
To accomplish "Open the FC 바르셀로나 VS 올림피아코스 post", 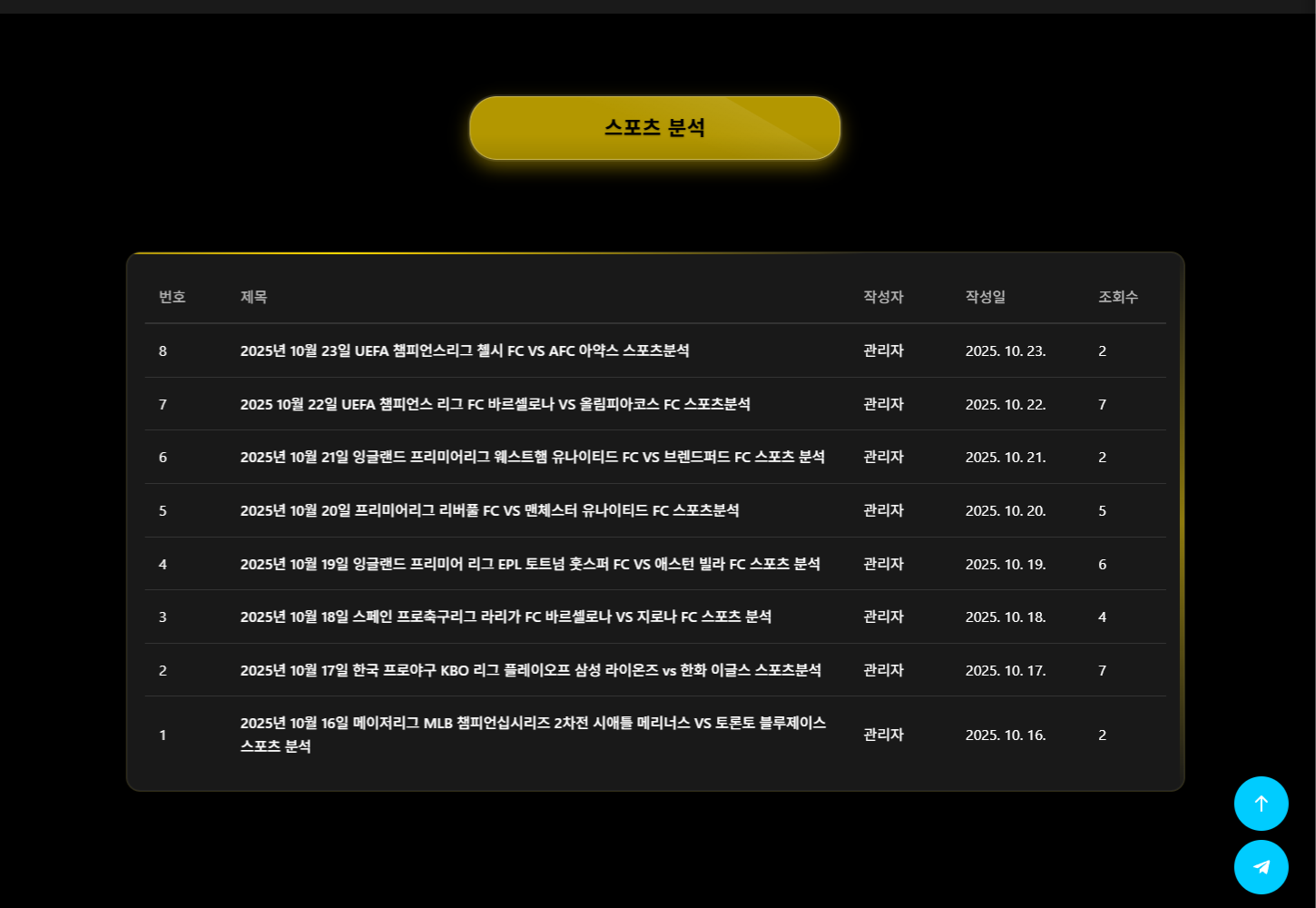I will point(495,404).
